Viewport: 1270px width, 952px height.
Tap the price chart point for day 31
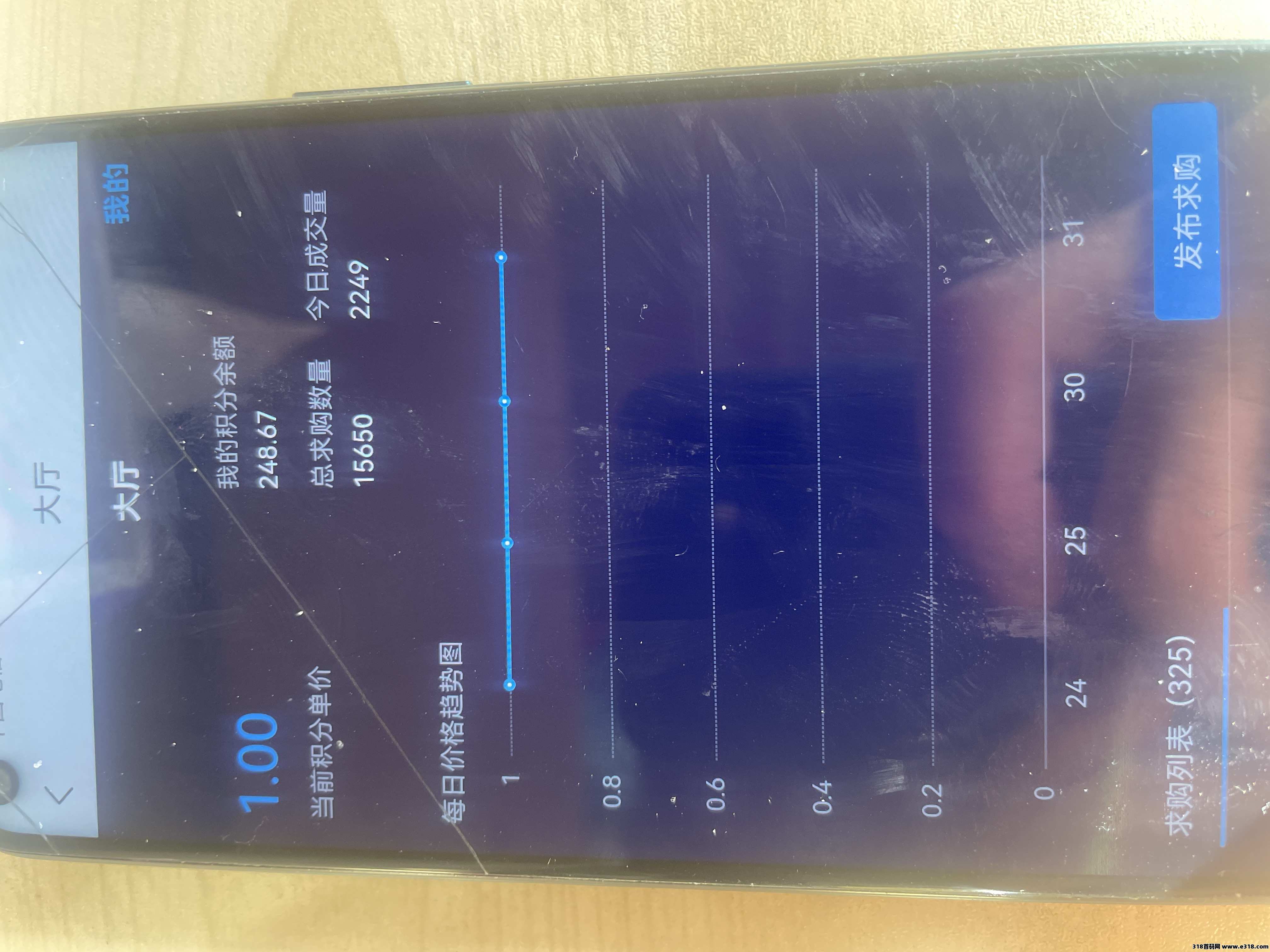pos(501,258)
